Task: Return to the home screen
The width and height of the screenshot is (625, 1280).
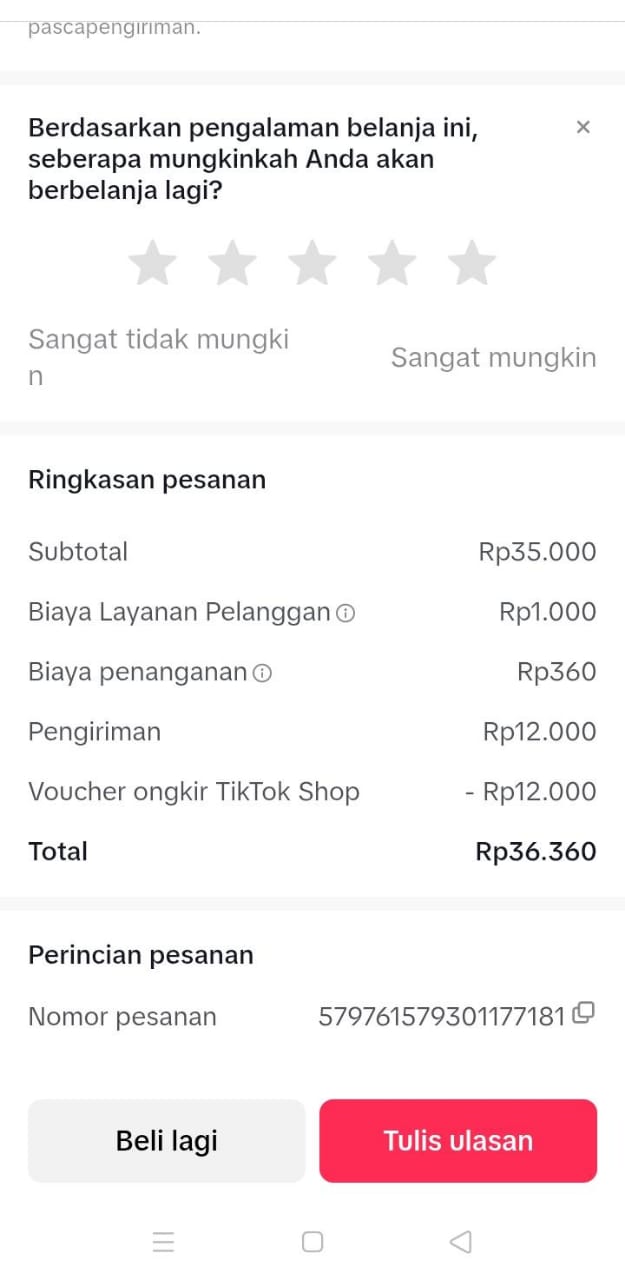Action: pos(312,1242)
